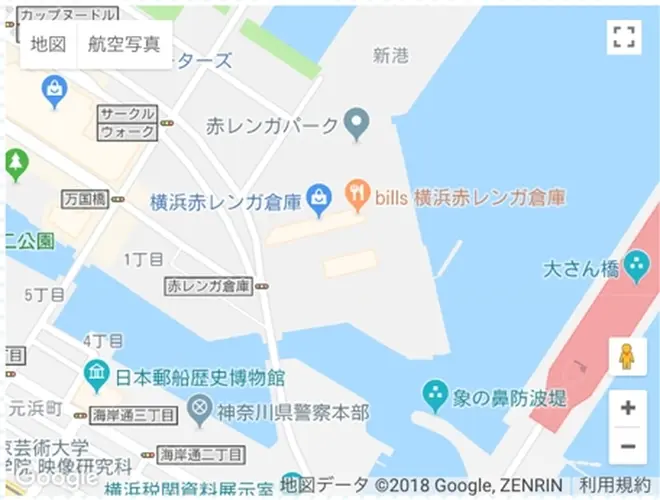Open the 赤レンガパーク place marker
Viewport: 660px width, 500px height.
click(x=356, y=124)
